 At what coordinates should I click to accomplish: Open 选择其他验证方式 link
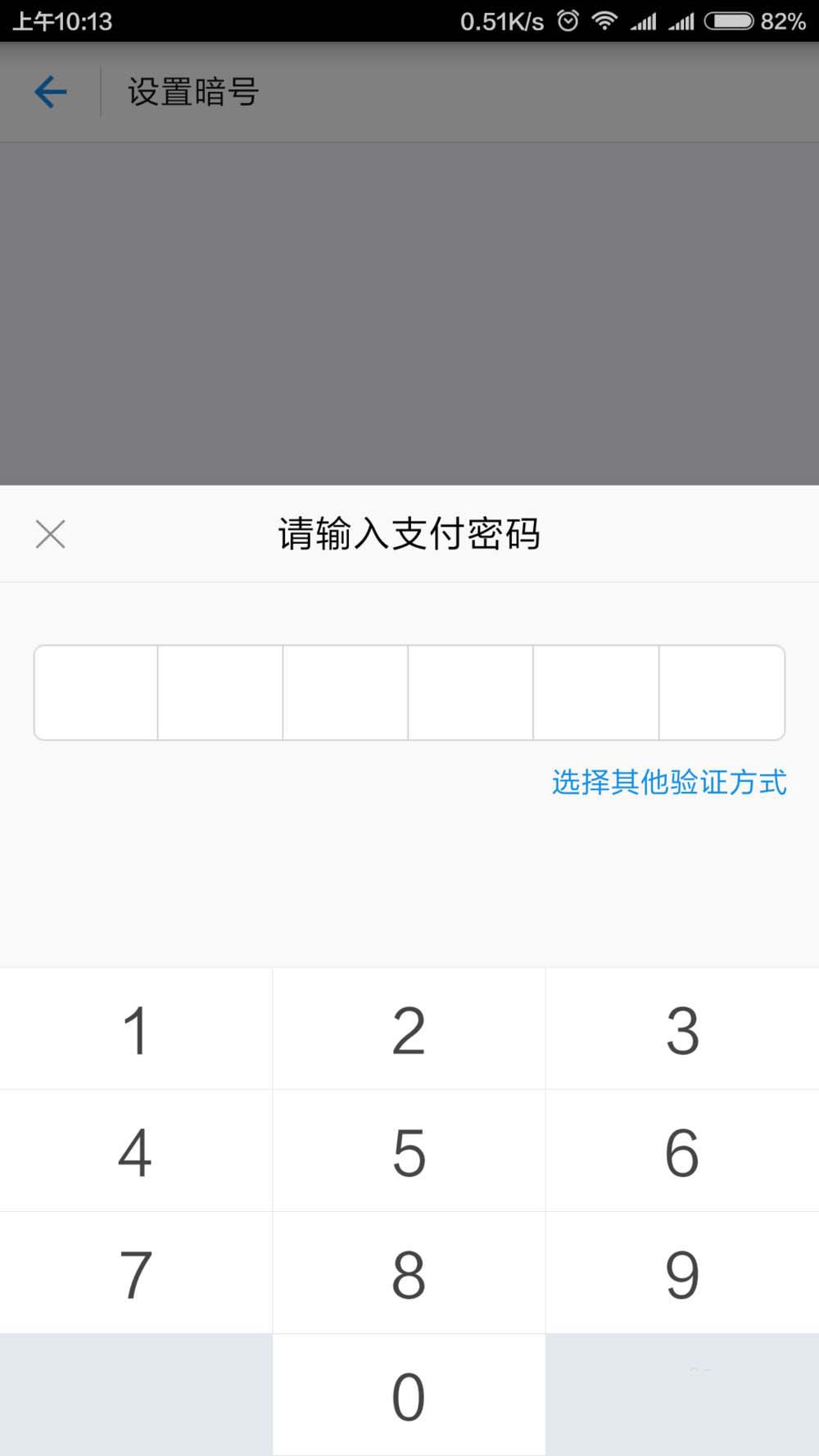tap(668, 782)
